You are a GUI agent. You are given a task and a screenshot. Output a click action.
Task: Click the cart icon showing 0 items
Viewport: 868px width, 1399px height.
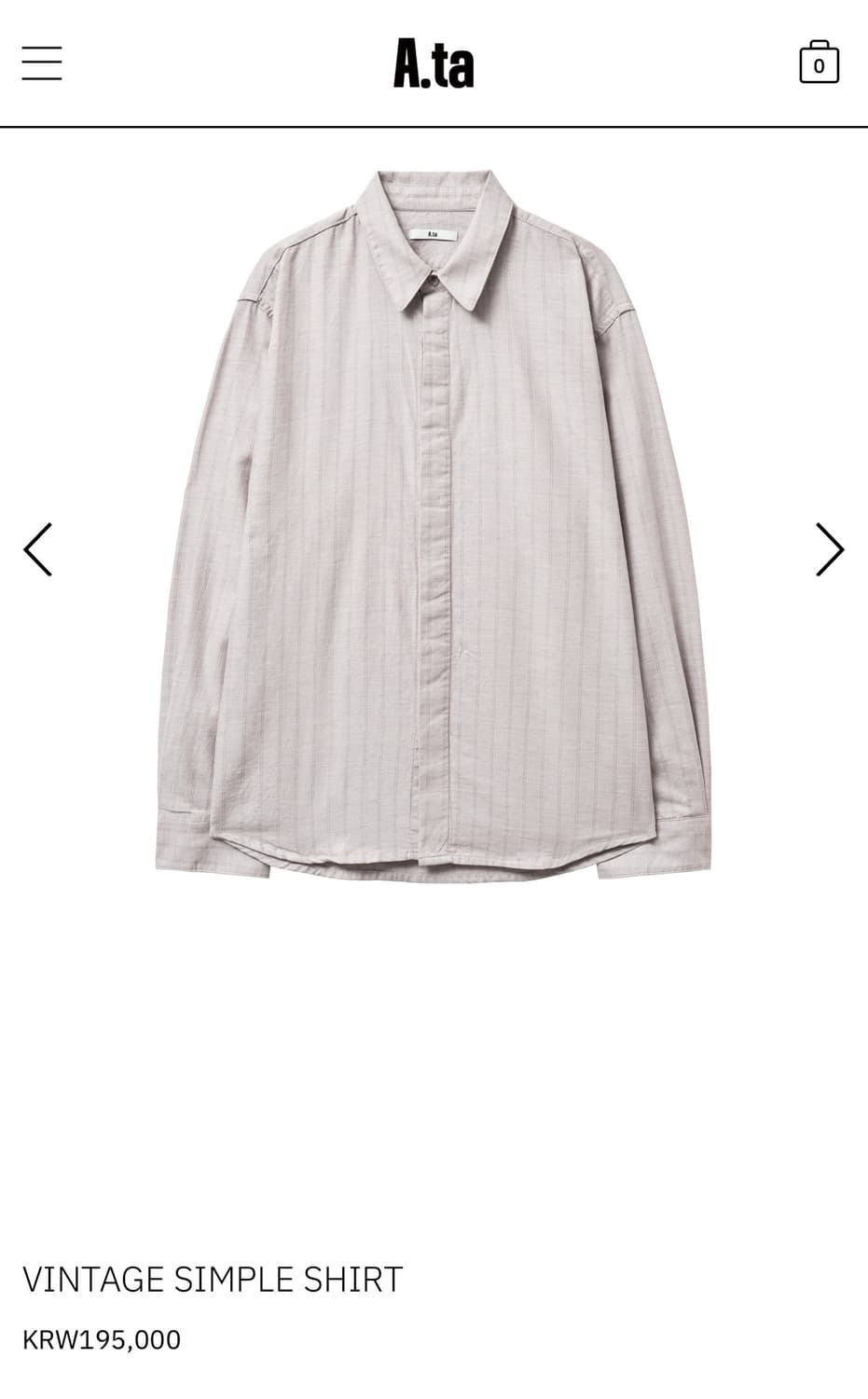pos(820,62)
